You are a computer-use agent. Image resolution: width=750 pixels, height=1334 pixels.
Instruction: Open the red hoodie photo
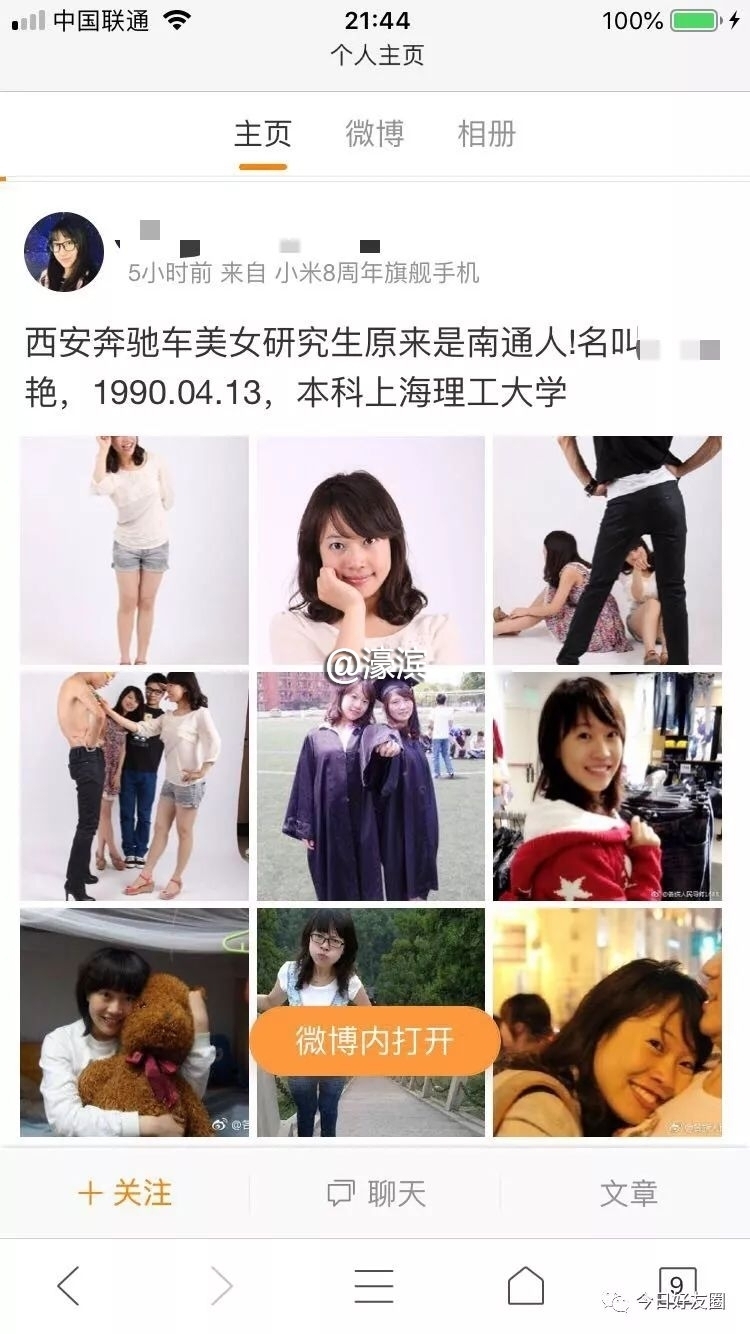(x=607, y=786)
